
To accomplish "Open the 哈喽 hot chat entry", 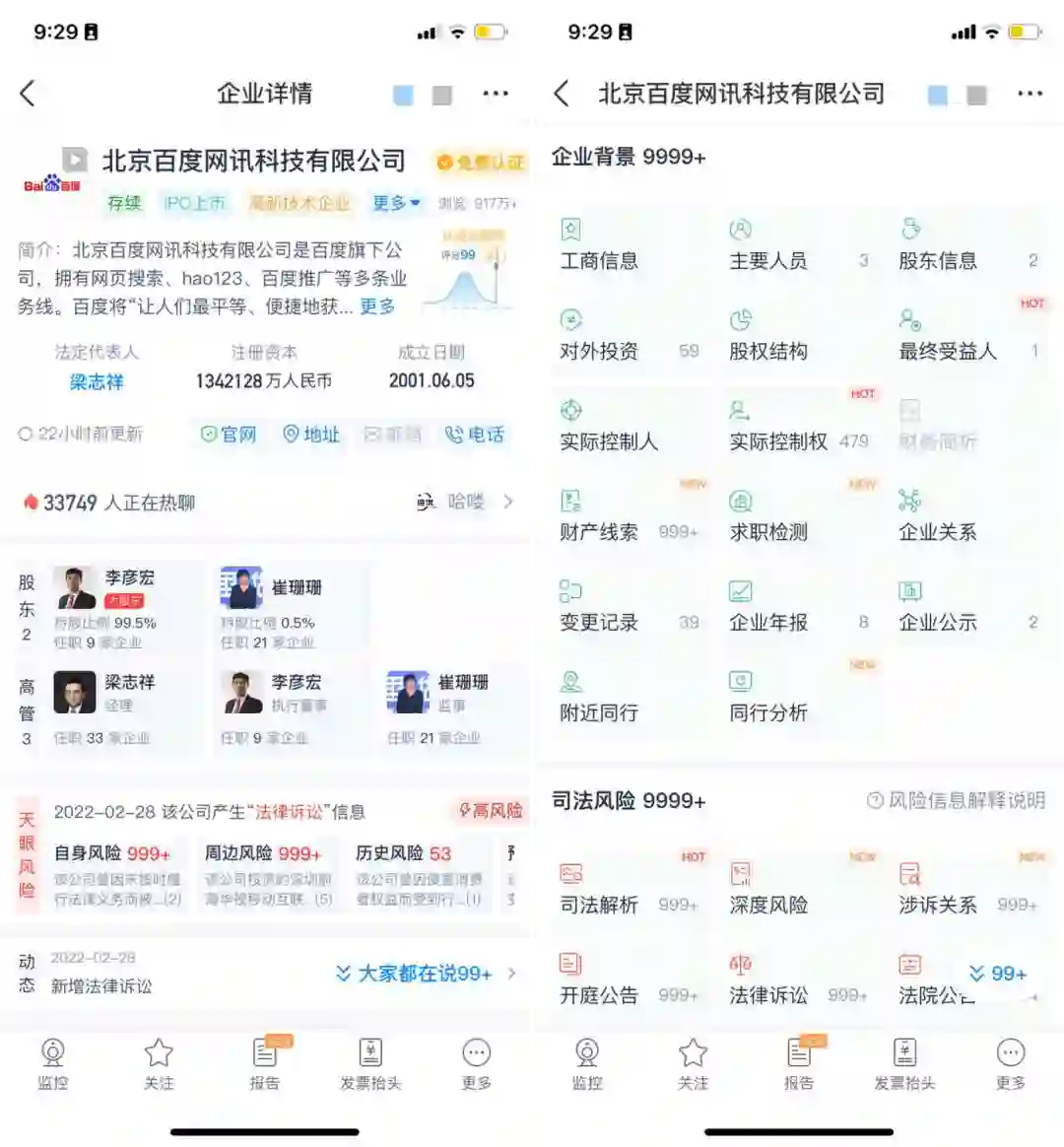I will click(465, 502).
